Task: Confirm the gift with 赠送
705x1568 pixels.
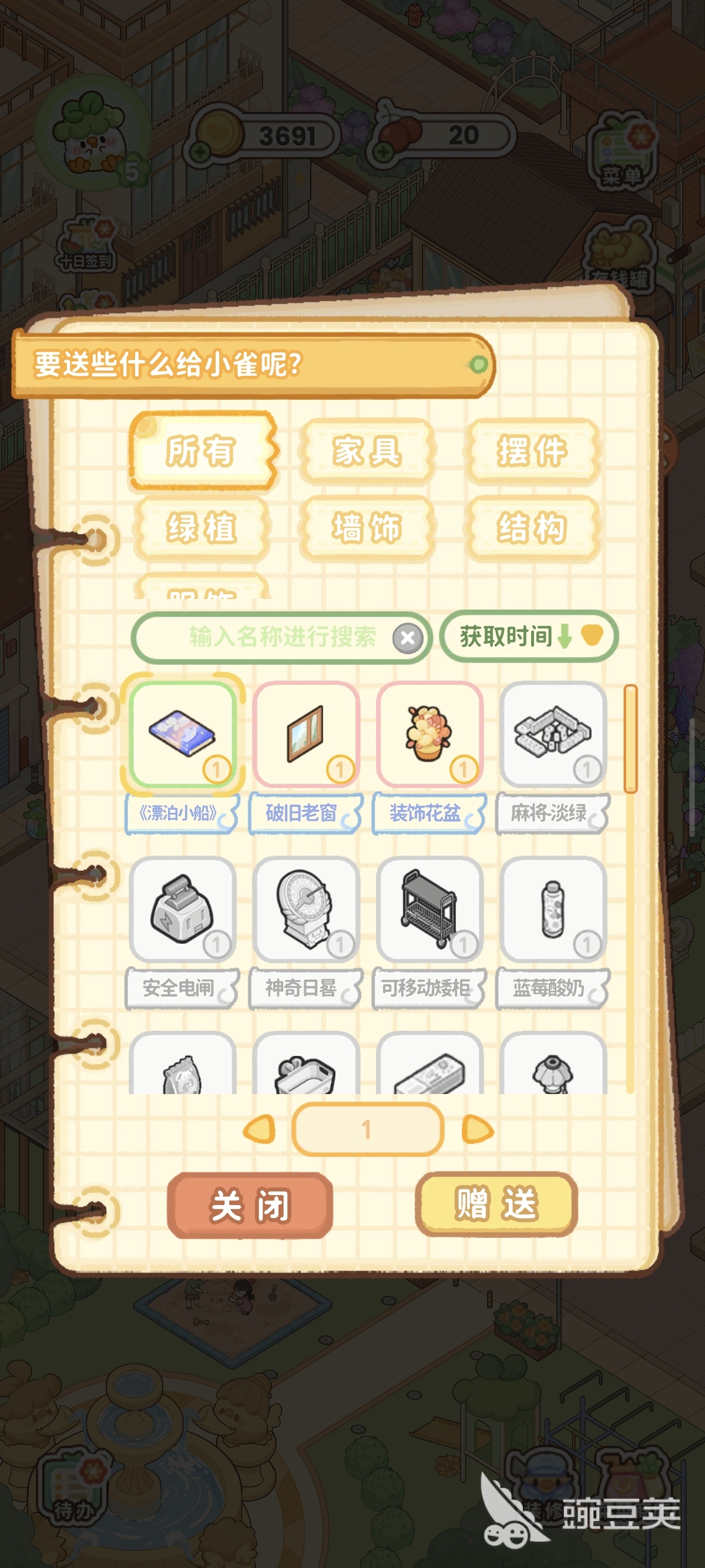Action: pyautogui.click(x=496, y=1203)
